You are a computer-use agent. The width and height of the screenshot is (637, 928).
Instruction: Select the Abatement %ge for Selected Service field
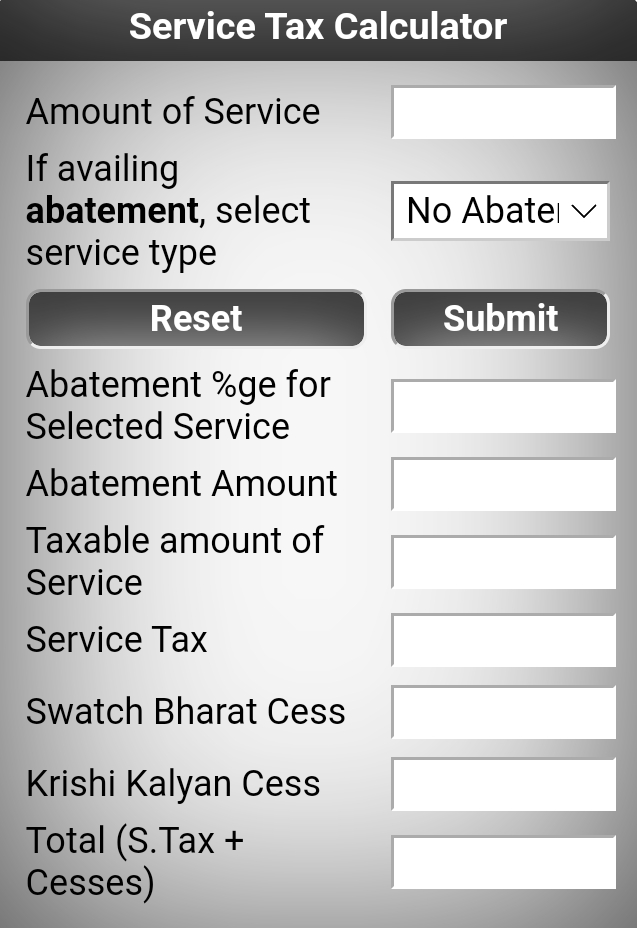coord(504,406)
